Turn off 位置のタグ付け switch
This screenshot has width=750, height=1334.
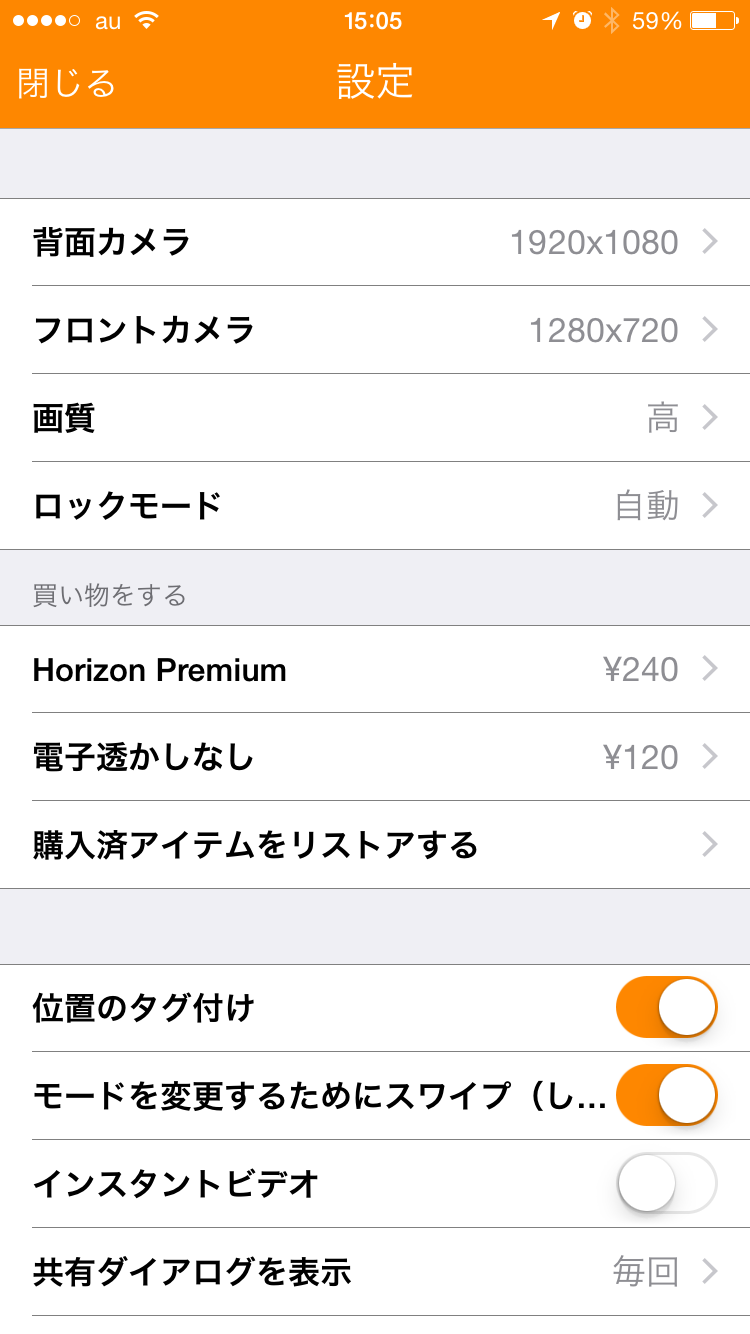(x=667, y=1007)
